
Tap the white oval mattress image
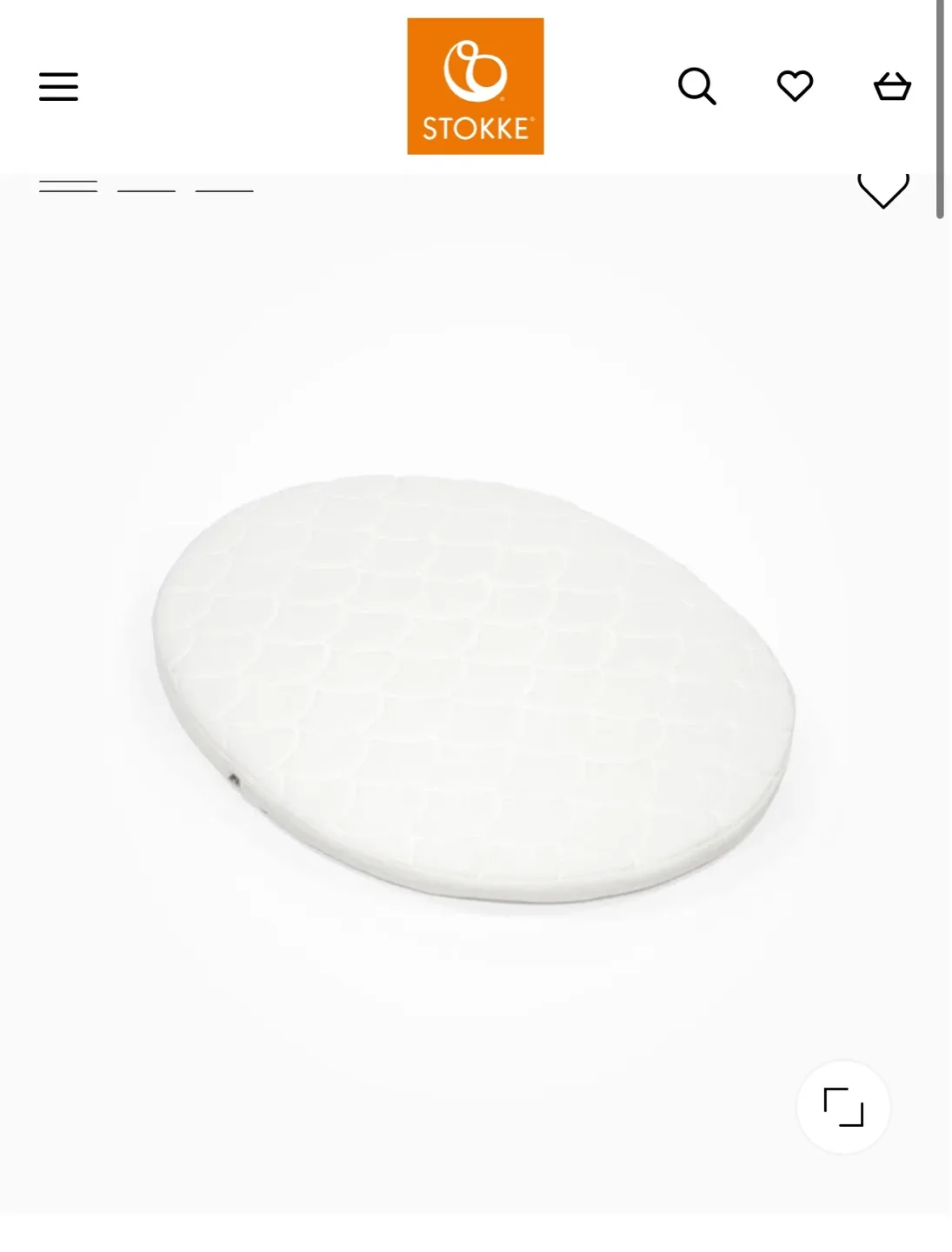point(474,687)
